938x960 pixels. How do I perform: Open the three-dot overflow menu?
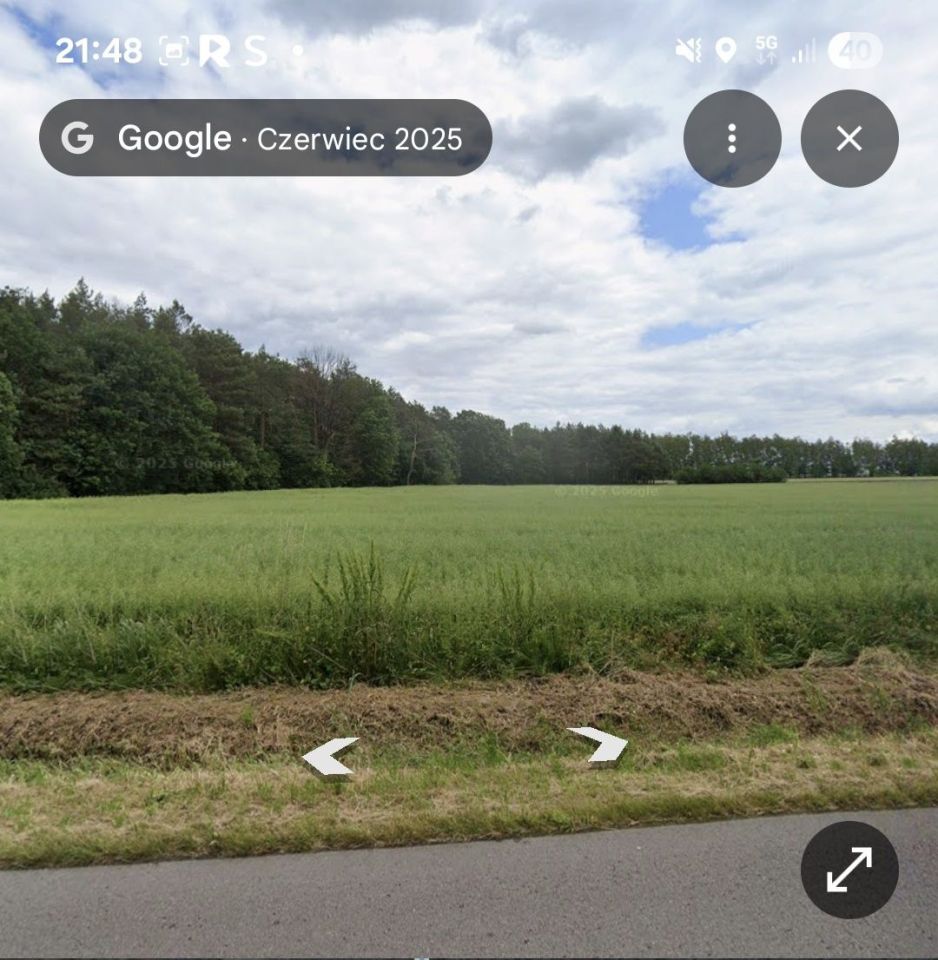[x=732, y=138]
